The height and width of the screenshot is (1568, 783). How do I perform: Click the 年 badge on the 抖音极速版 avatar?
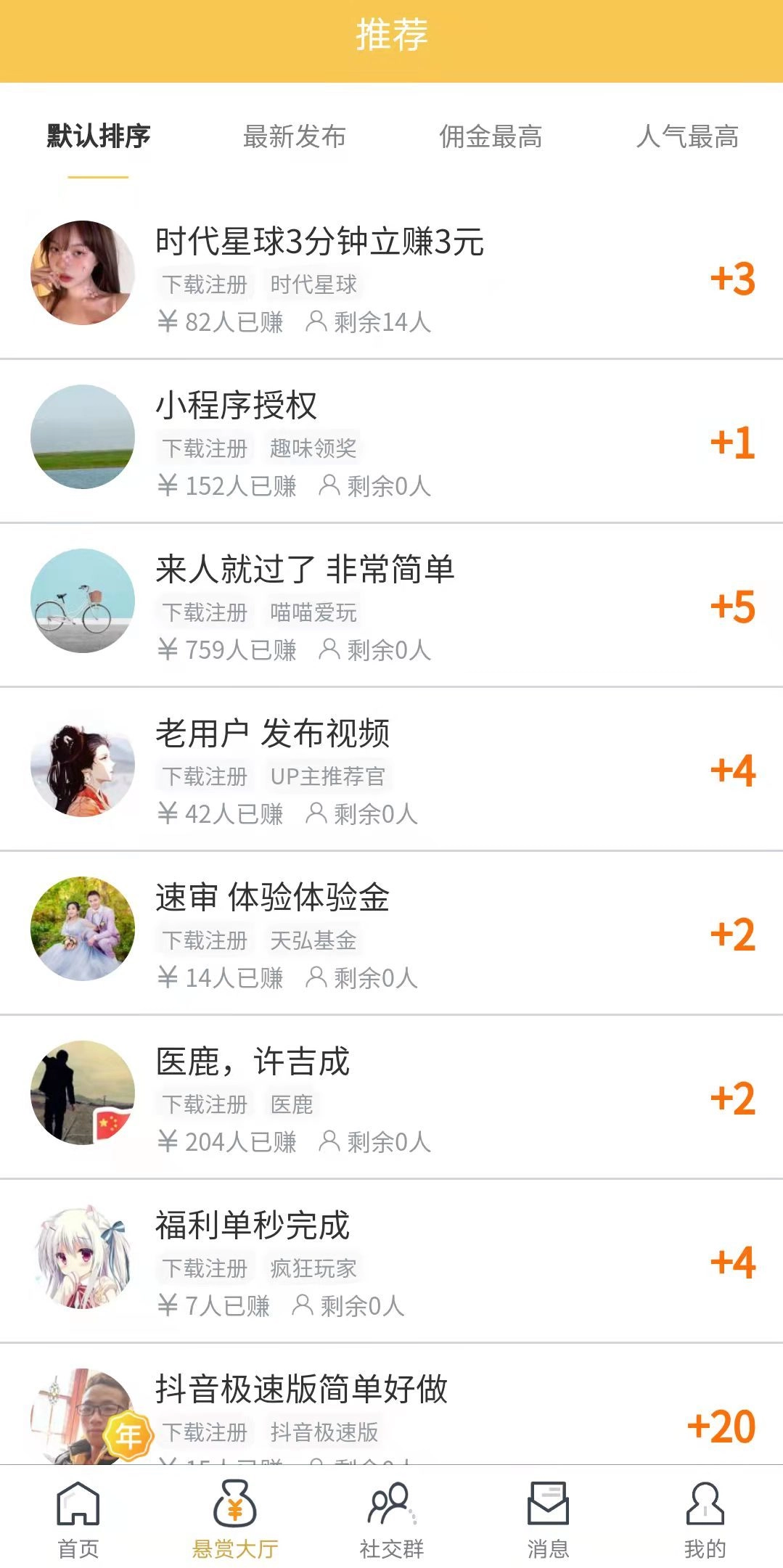pyautogui.click(x=127, y=1433)
